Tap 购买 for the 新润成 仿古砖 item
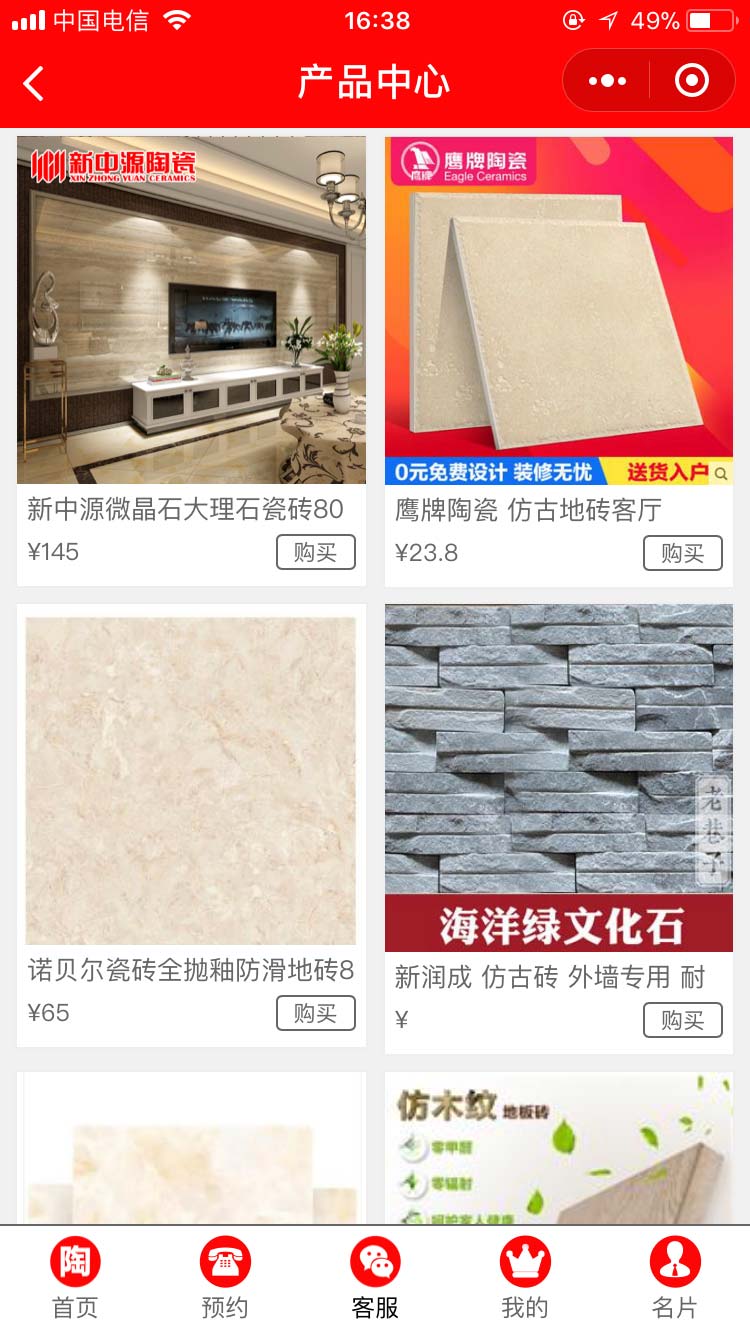Screen dimensions: 750x1334 tap(682, 1020)
